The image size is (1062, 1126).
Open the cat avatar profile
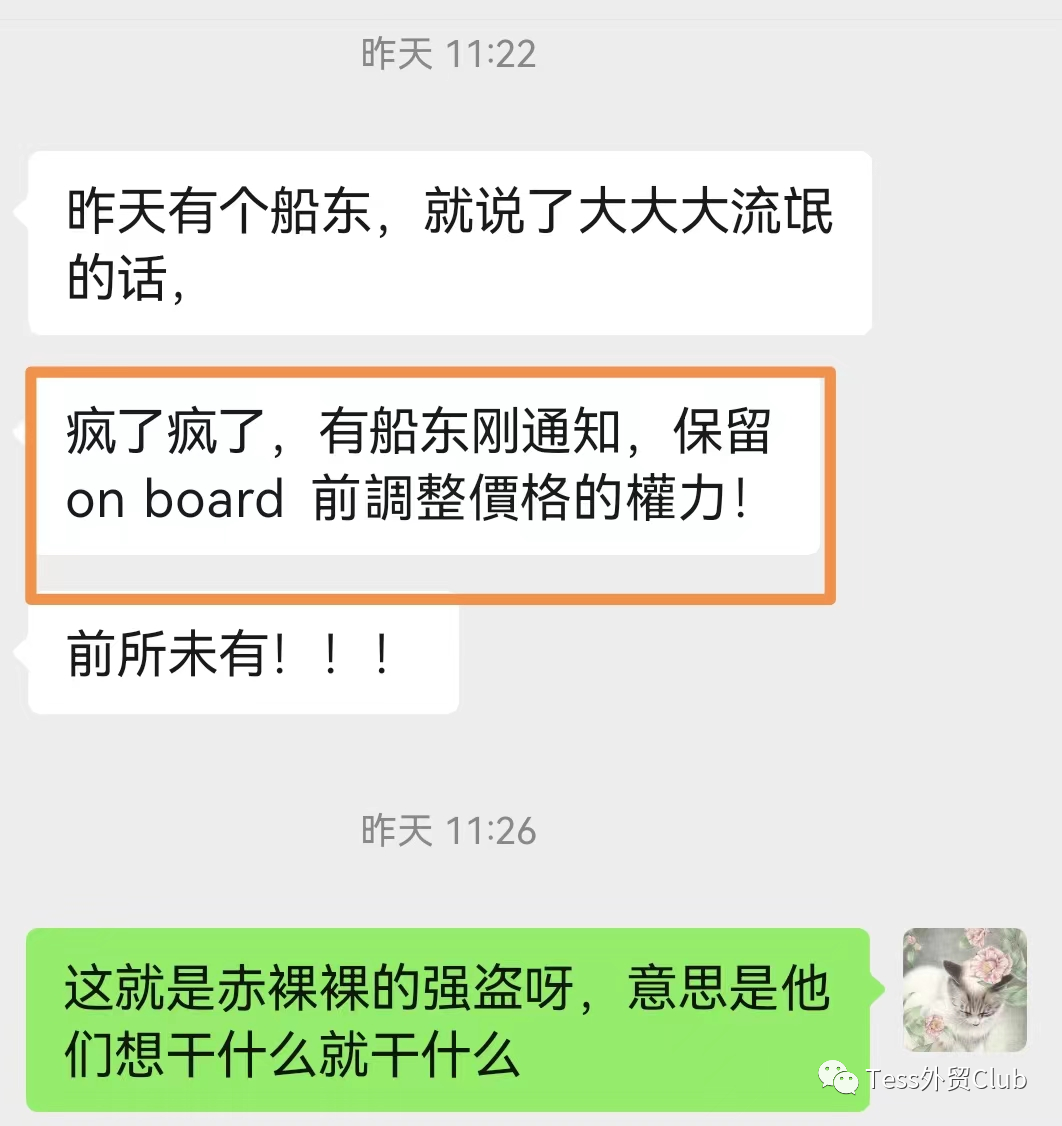pos(964,989)
